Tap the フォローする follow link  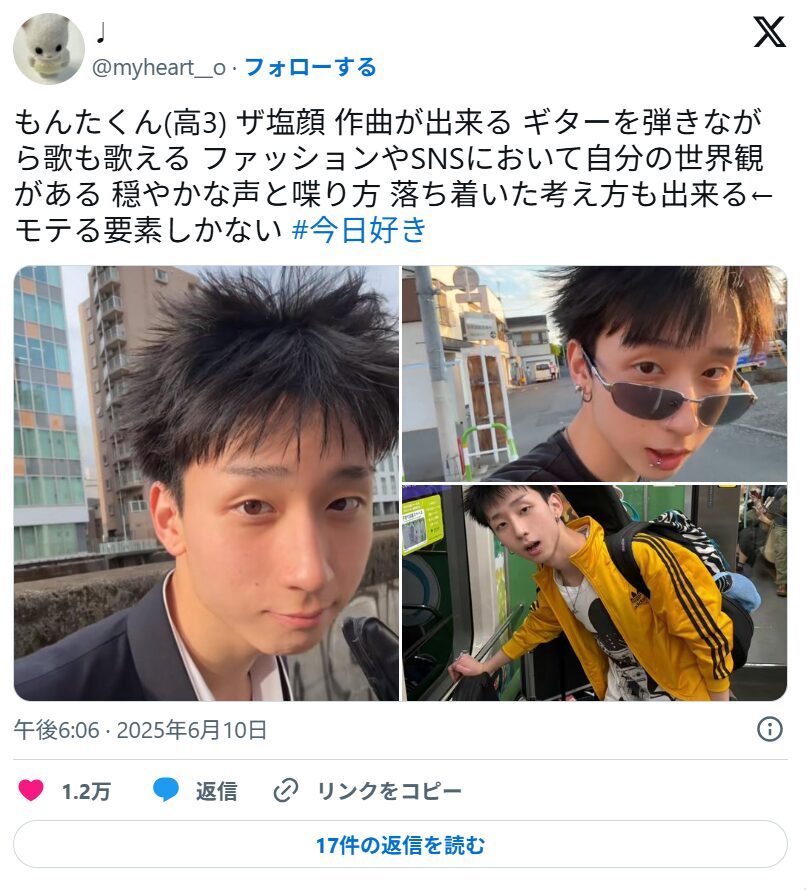point(310,67)
